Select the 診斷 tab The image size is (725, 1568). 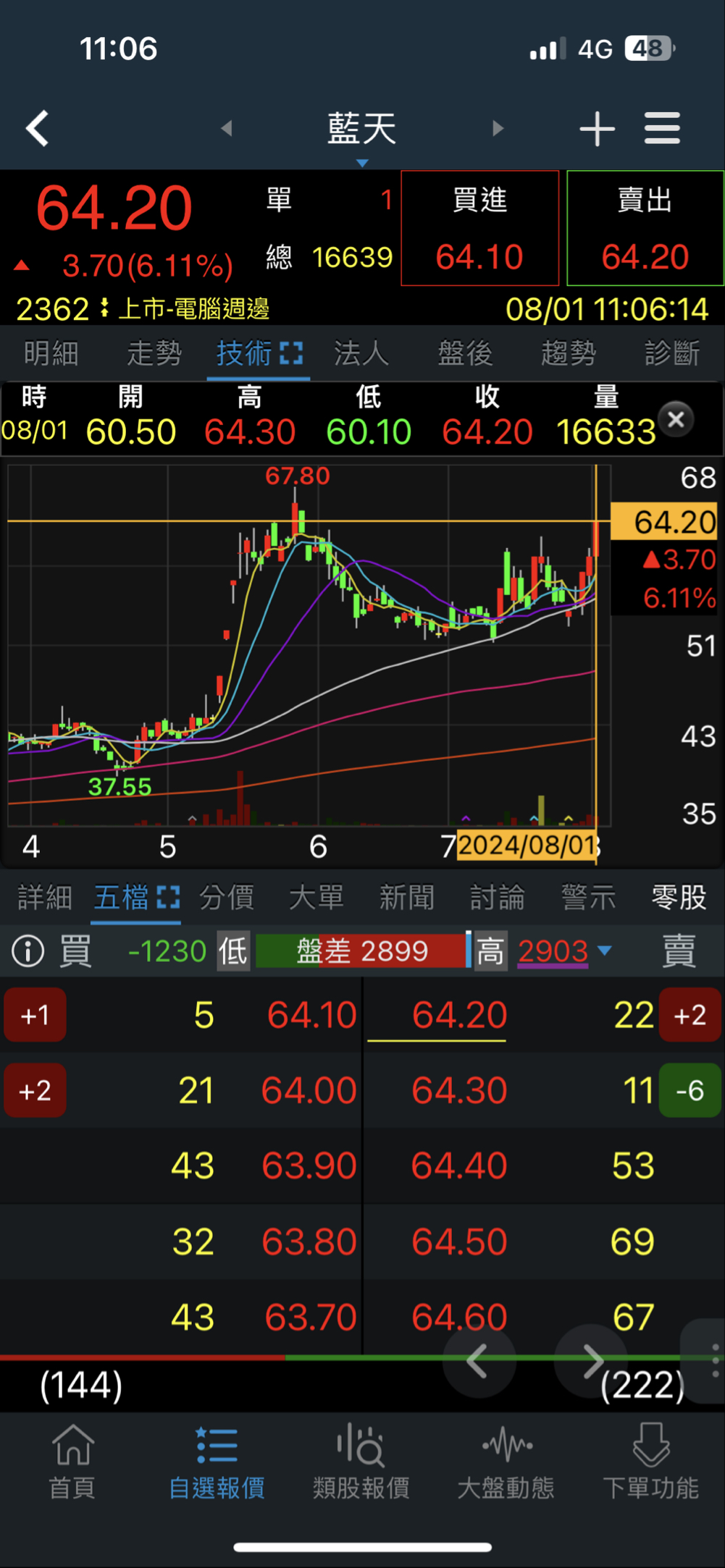tap(672, 354)
